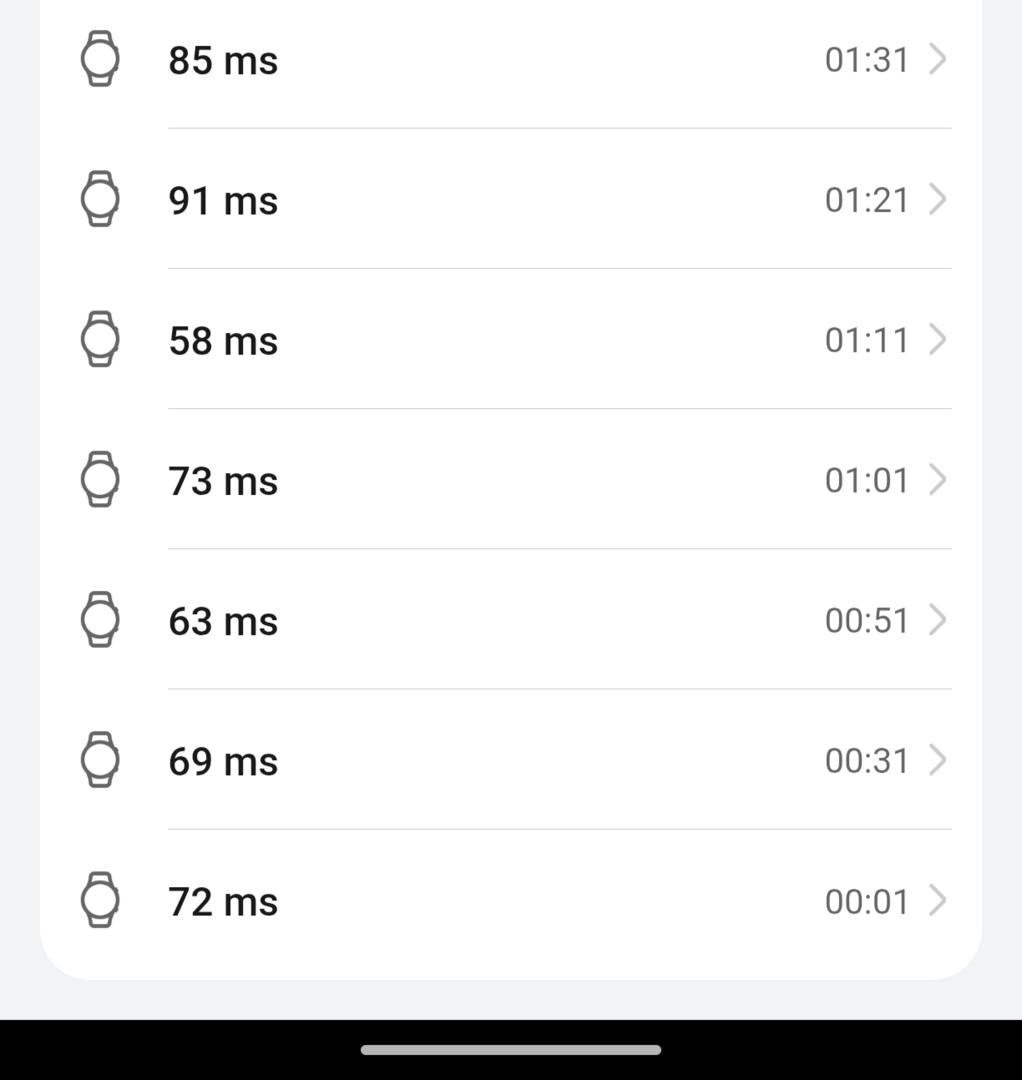Show the 63 ms entry from 00:51
This screenshot has width=1022, height=1080.
click(x=510, y=620)
